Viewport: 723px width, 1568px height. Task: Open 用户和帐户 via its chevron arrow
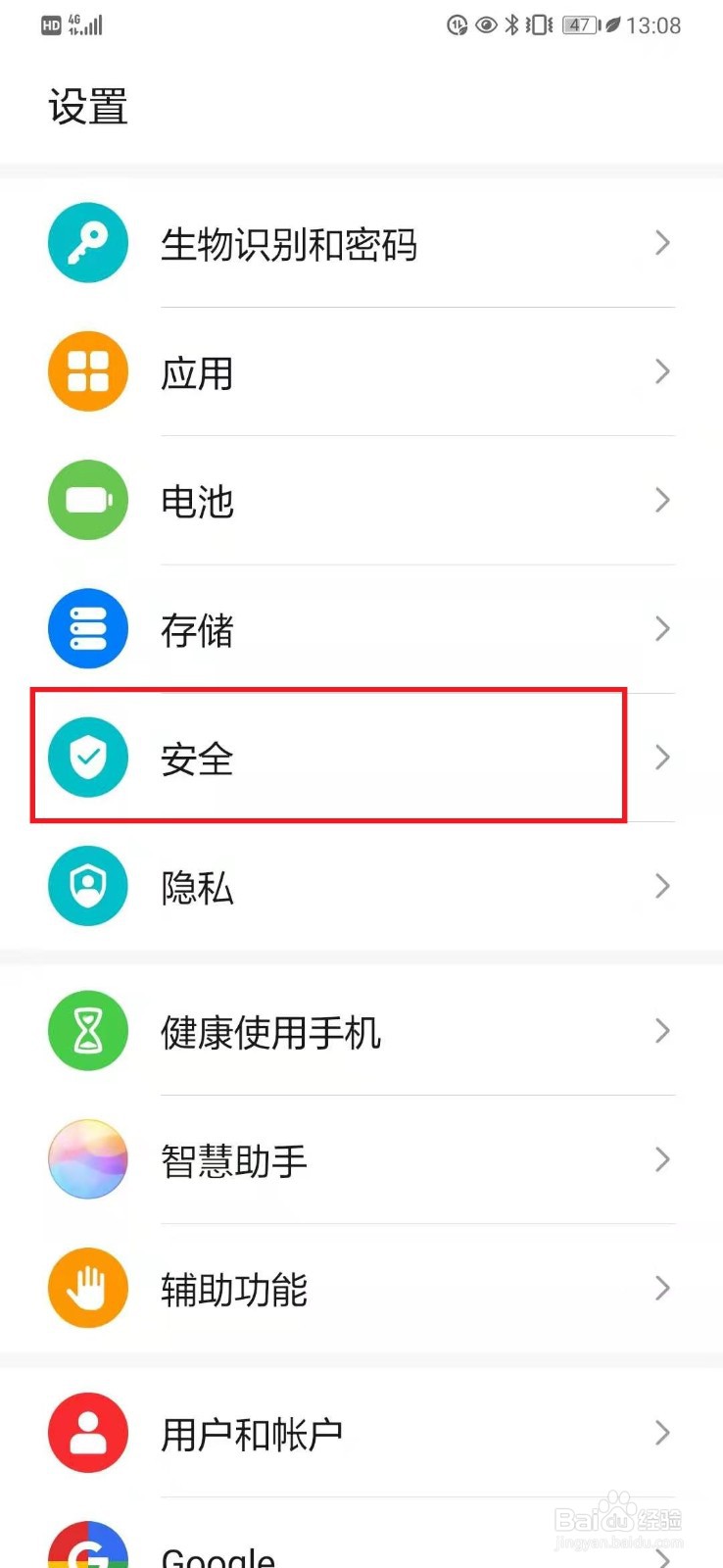click(662, 1432)
